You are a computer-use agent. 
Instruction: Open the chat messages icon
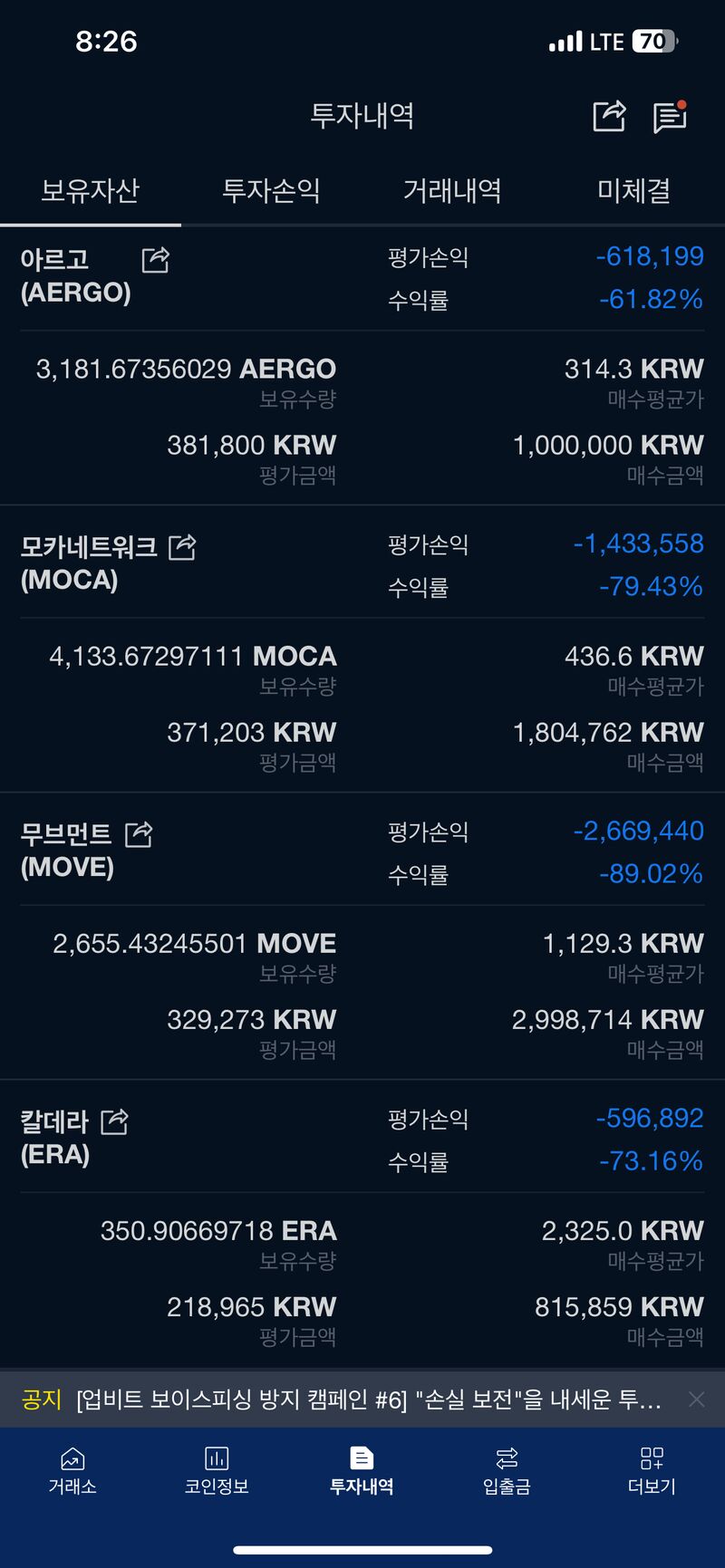pos(670,117)
